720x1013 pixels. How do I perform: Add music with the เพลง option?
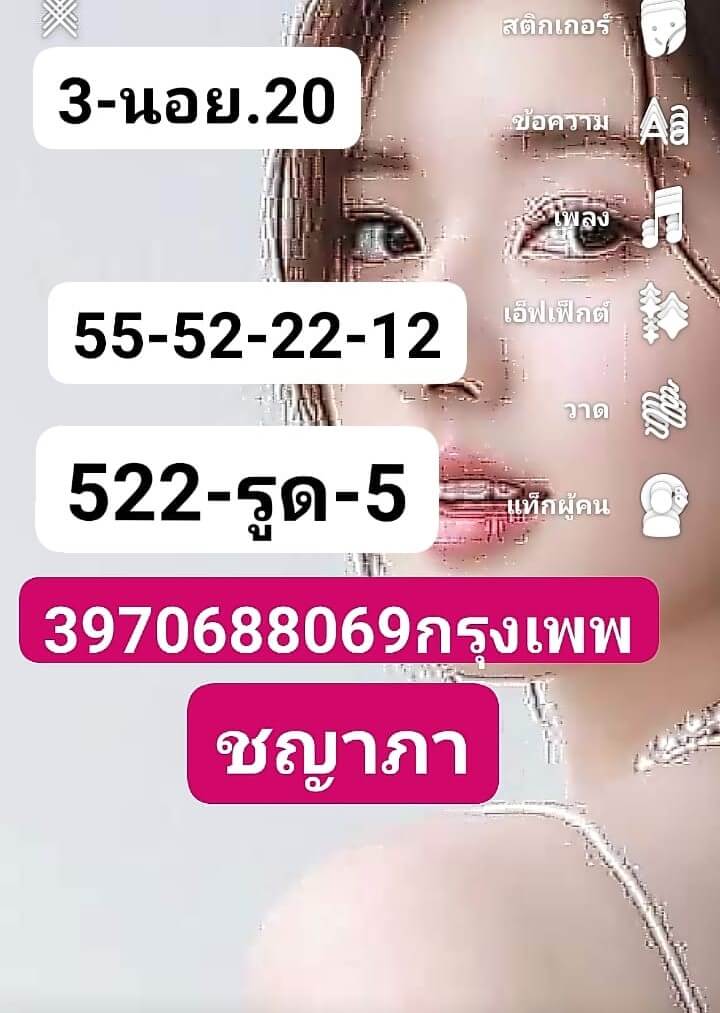coord(662,217)
